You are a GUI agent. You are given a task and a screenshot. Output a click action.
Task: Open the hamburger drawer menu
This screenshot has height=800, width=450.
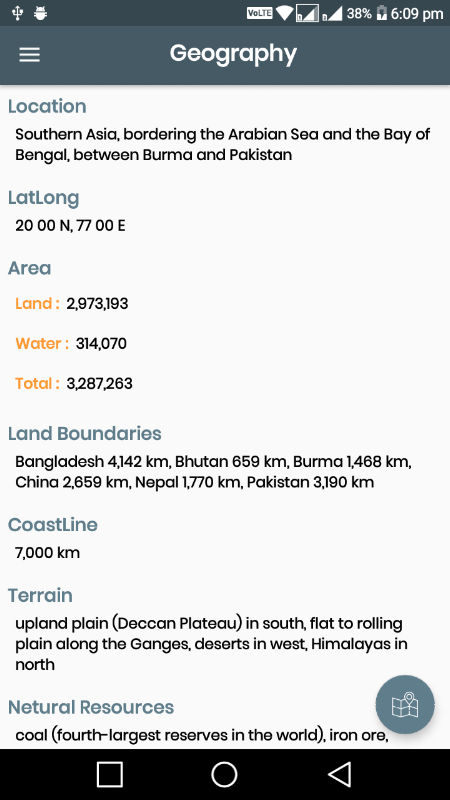pyautogui.click(x=30, y=55)
